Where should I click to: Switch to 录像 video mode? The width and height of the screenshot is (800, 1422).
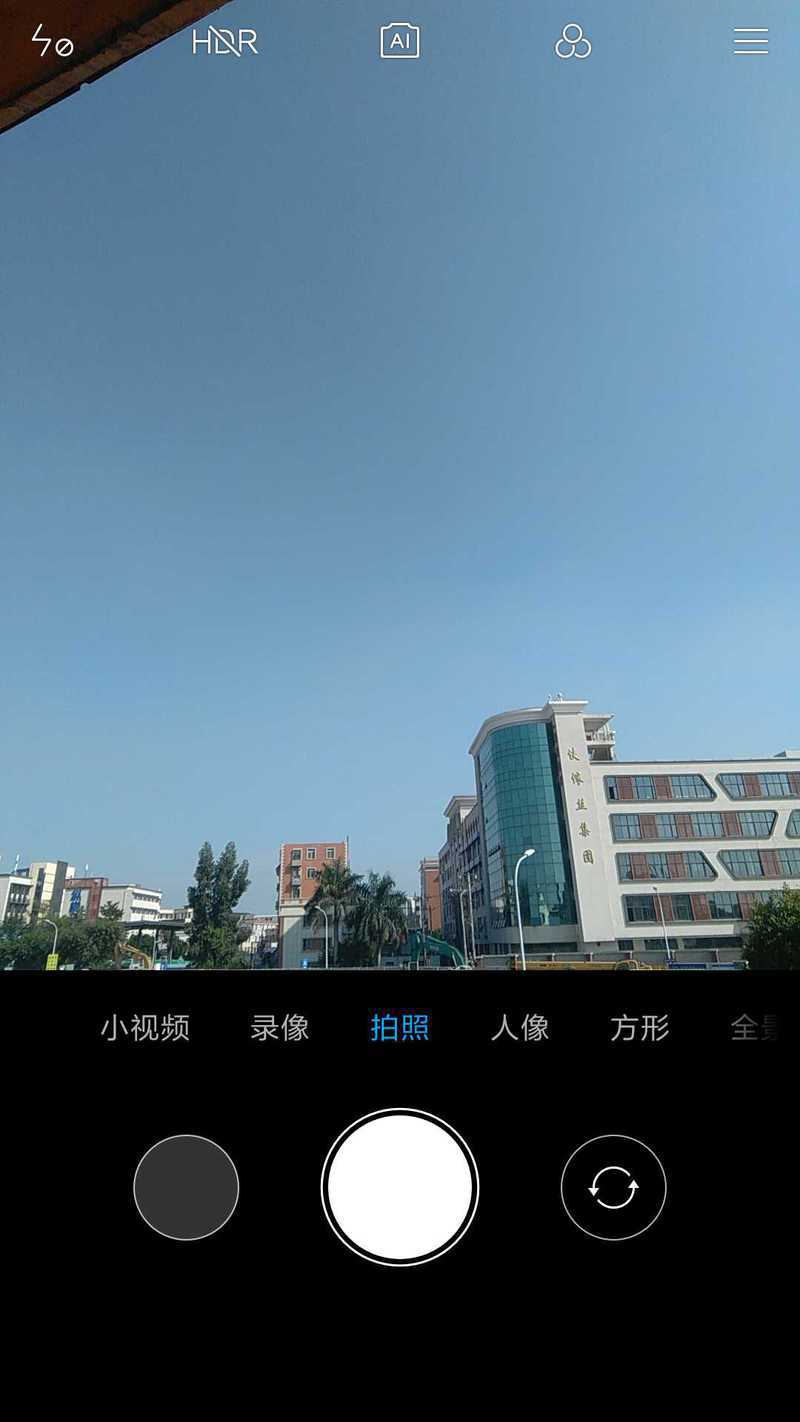pos(280,1028)
